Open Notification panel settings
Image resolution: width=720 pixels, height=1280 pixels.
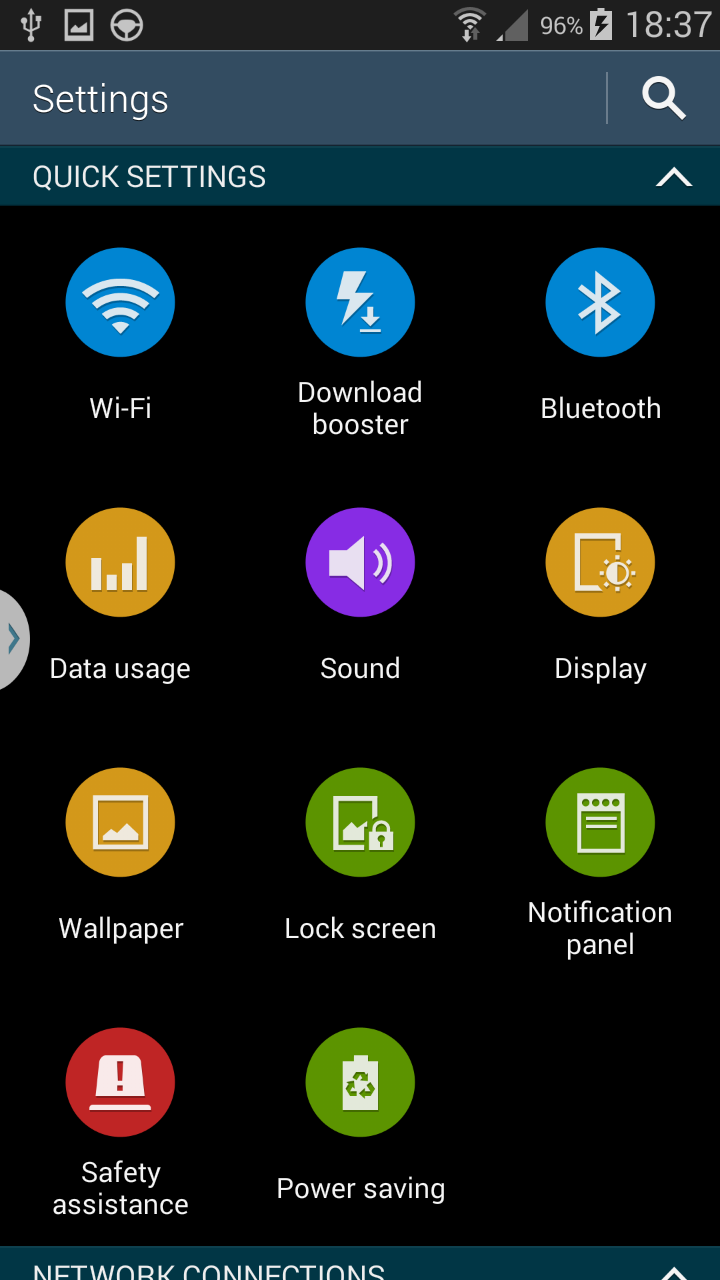pos(600,823)
